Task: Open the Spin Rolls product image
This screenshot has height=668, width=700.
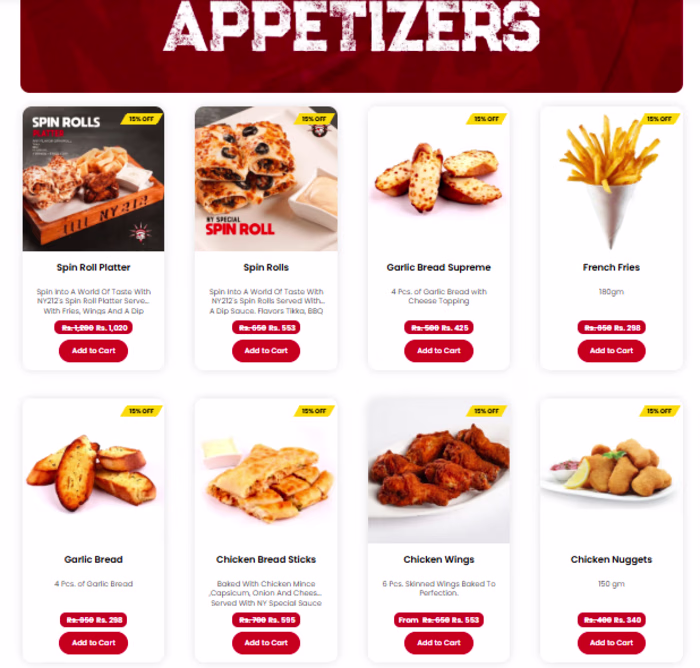Action: coord(266,180)
